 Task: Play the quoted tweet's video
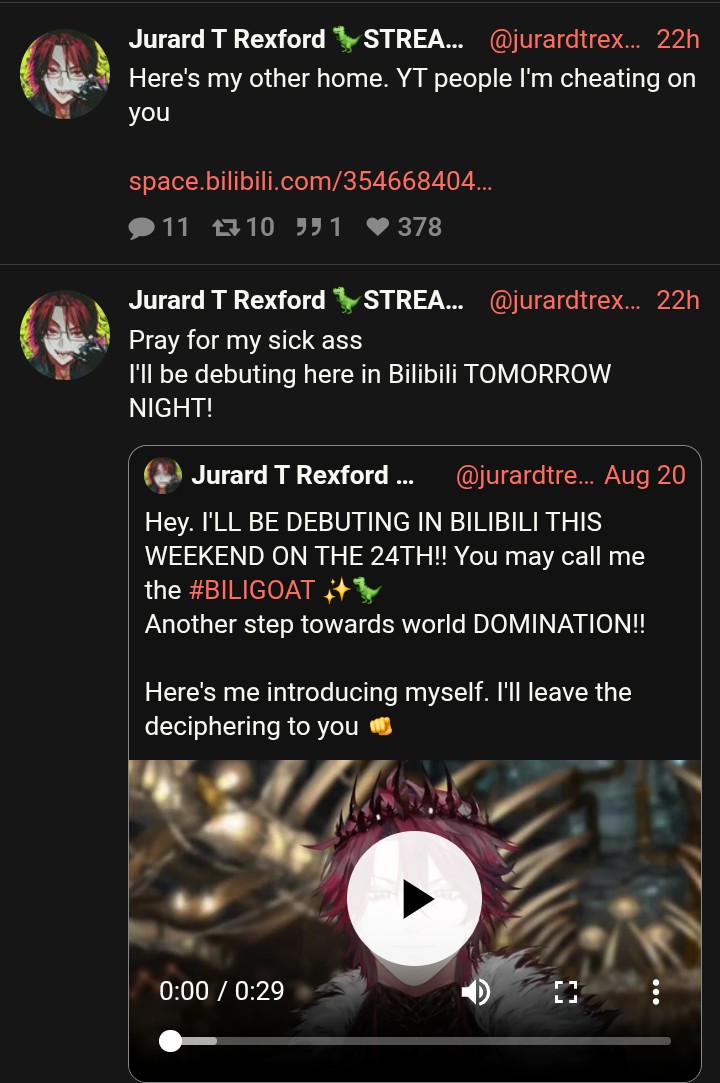pyautogui.click(x=414, y=898)
